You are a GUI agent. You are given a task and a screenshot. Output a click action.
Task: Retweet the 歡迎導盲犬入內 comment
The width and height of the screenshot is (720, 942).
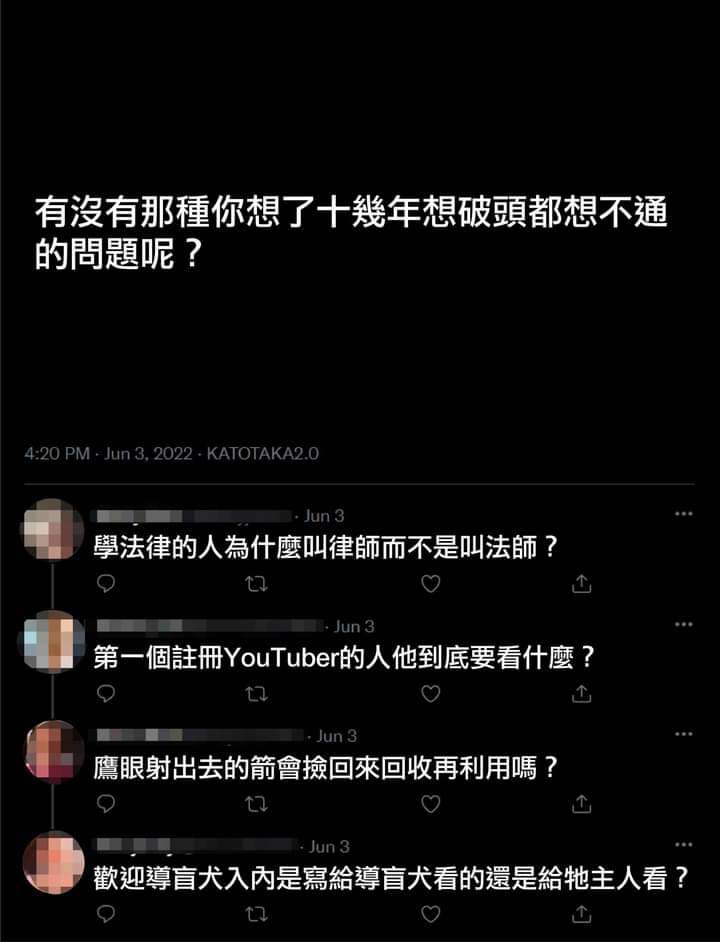(x=256, y=914)
